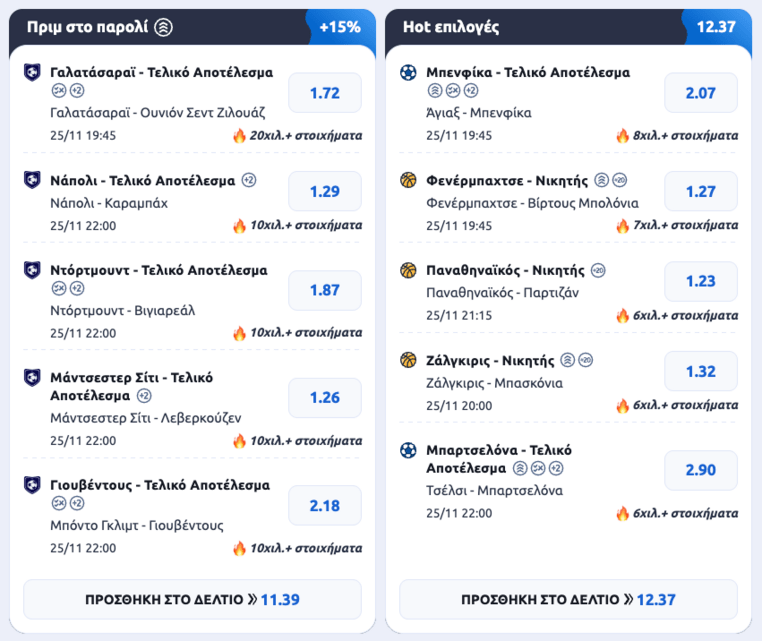Select the 2.90 odds for Μπαρτσελόνα
762x641 pixels.
[x=701, y=469]
